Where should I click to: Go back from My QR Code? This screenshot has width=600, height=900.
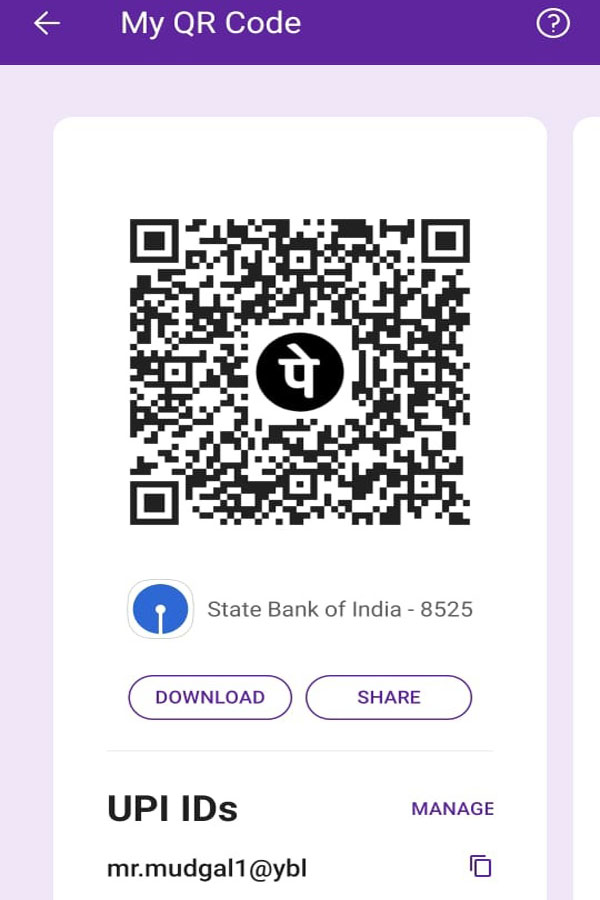tap(47, 24)
